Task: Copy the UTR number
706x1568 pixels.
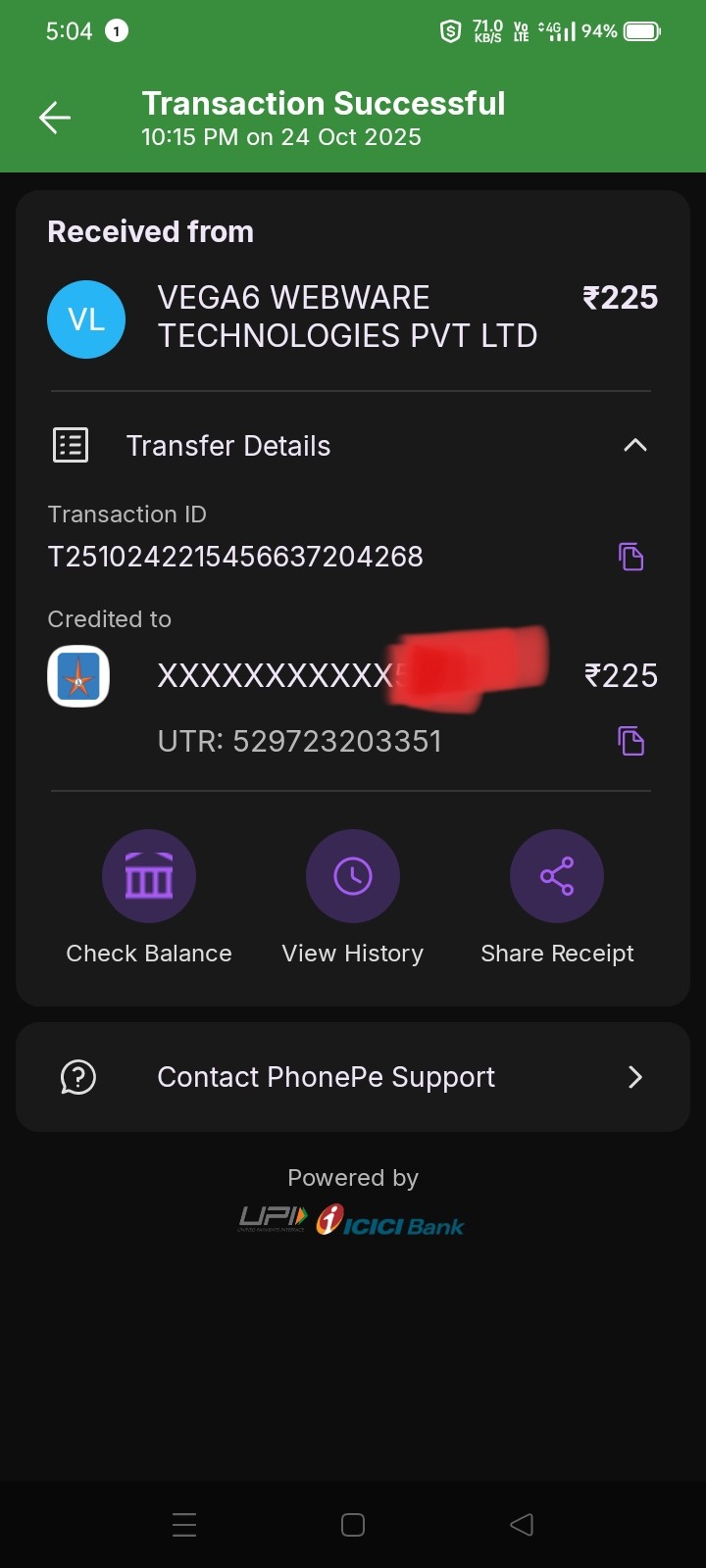Action: click(x=630, y=741)
